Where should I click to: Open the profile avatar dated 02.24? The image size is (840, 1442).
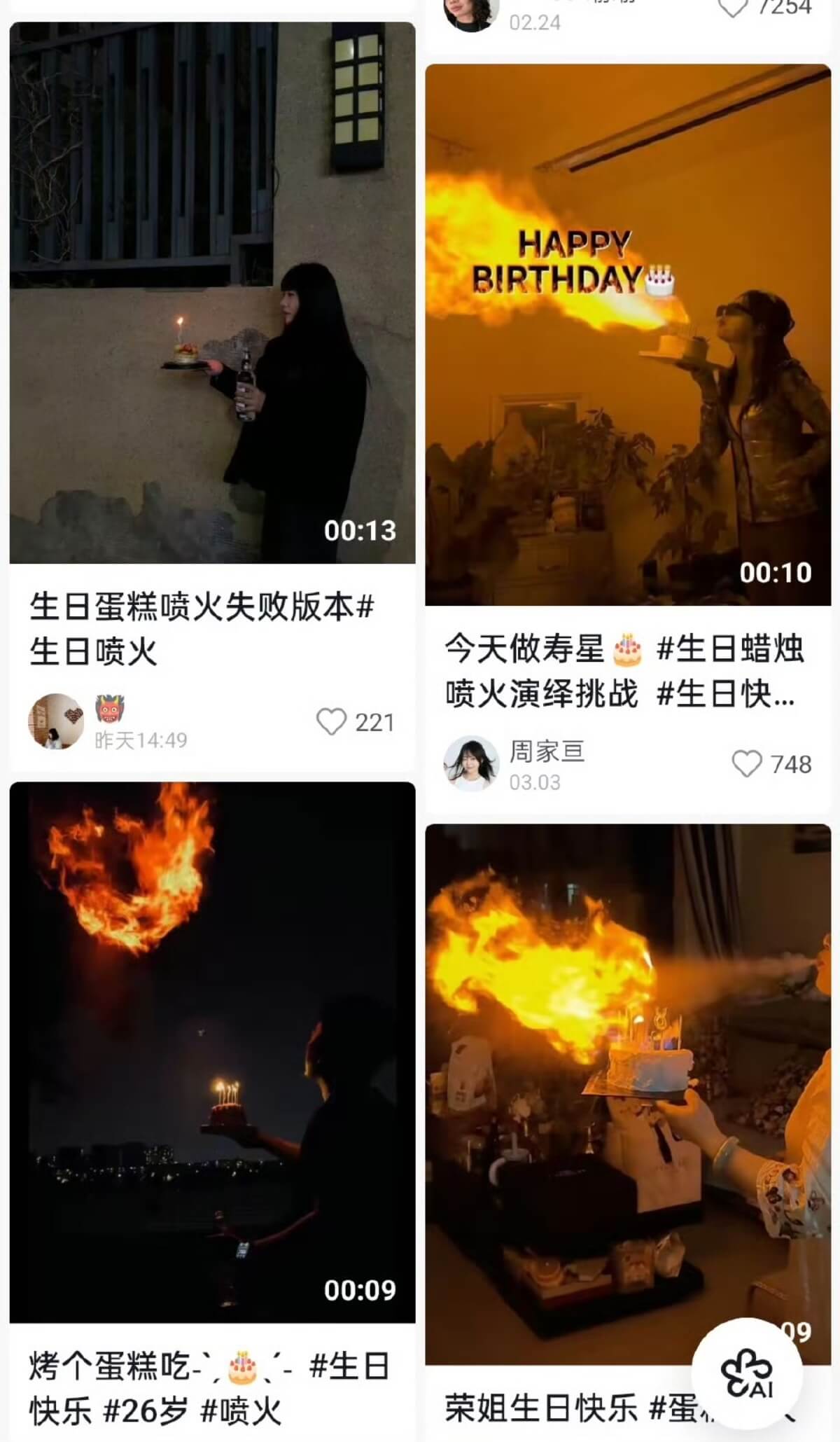click(x=471, y=13)
